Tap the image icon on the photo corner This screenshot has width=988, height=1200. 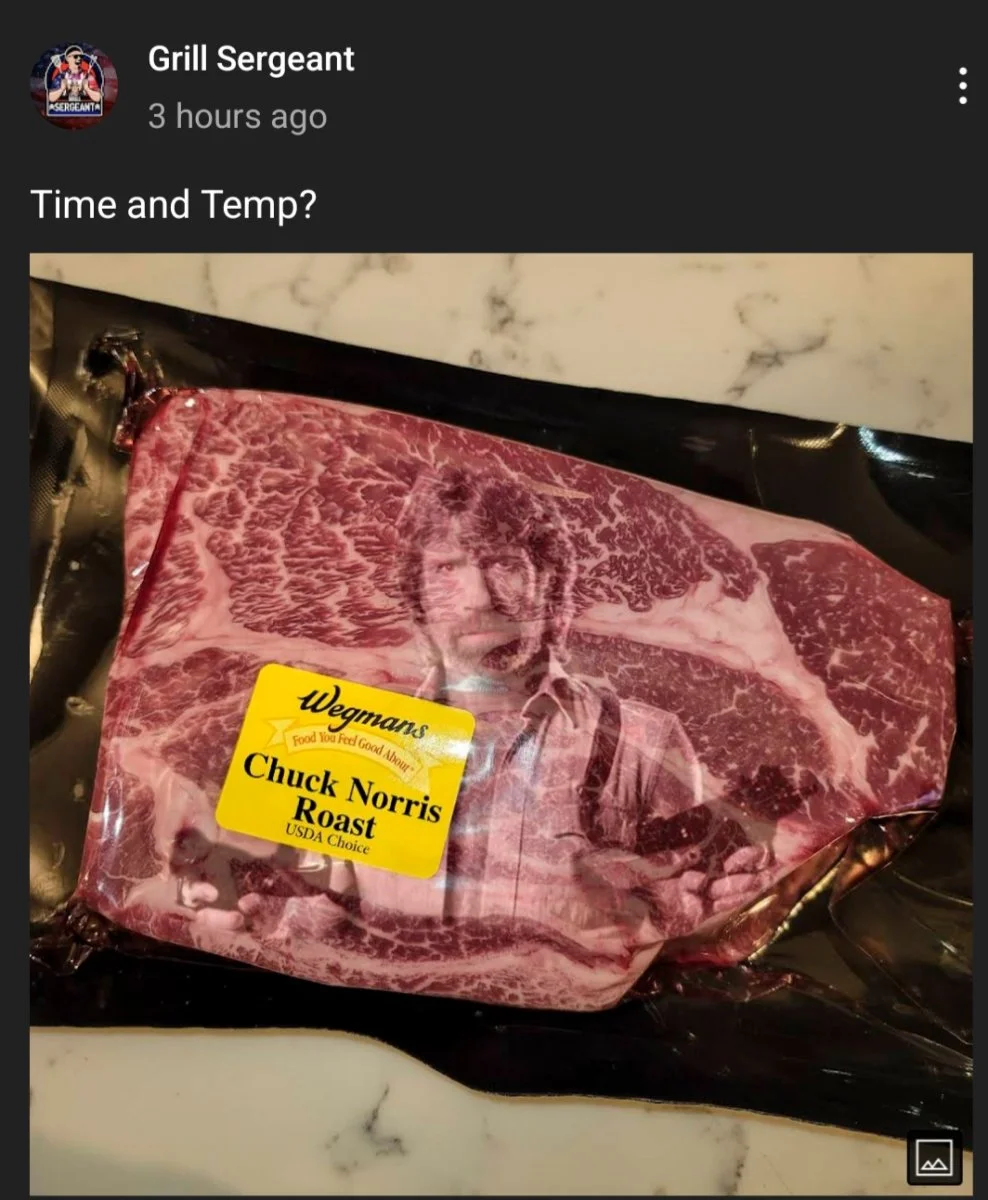coord(934,1158)
